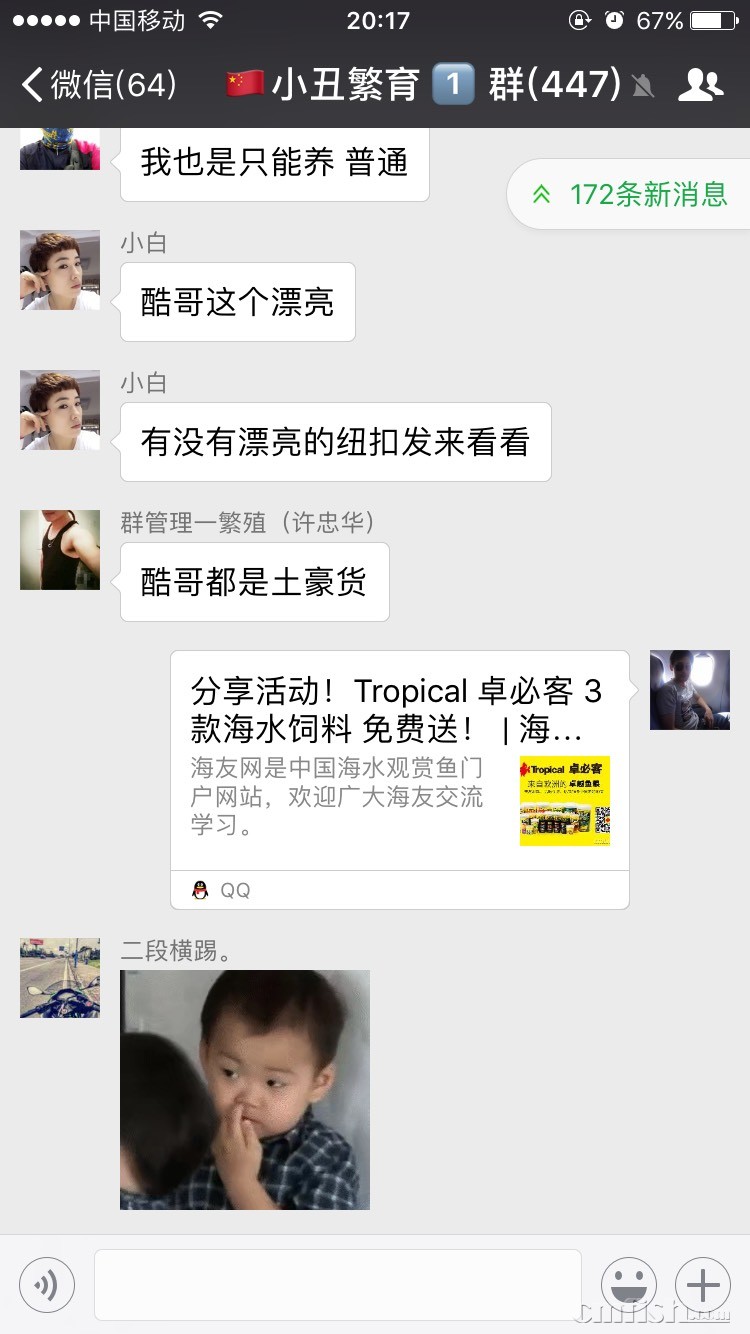Open 小白's avatar beside 酷哥这个漂亮
Screen dimensions: 750x1334
pos(60,270)
